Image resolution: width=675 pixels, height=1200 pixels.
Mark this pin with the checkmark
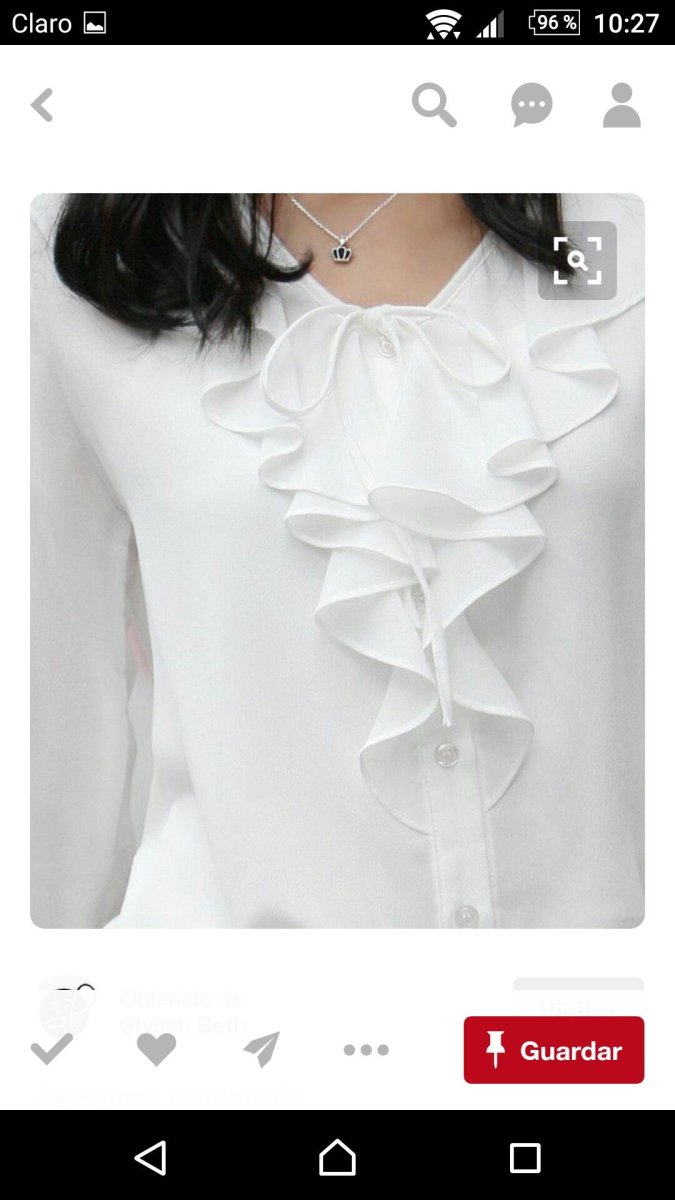51,1050
